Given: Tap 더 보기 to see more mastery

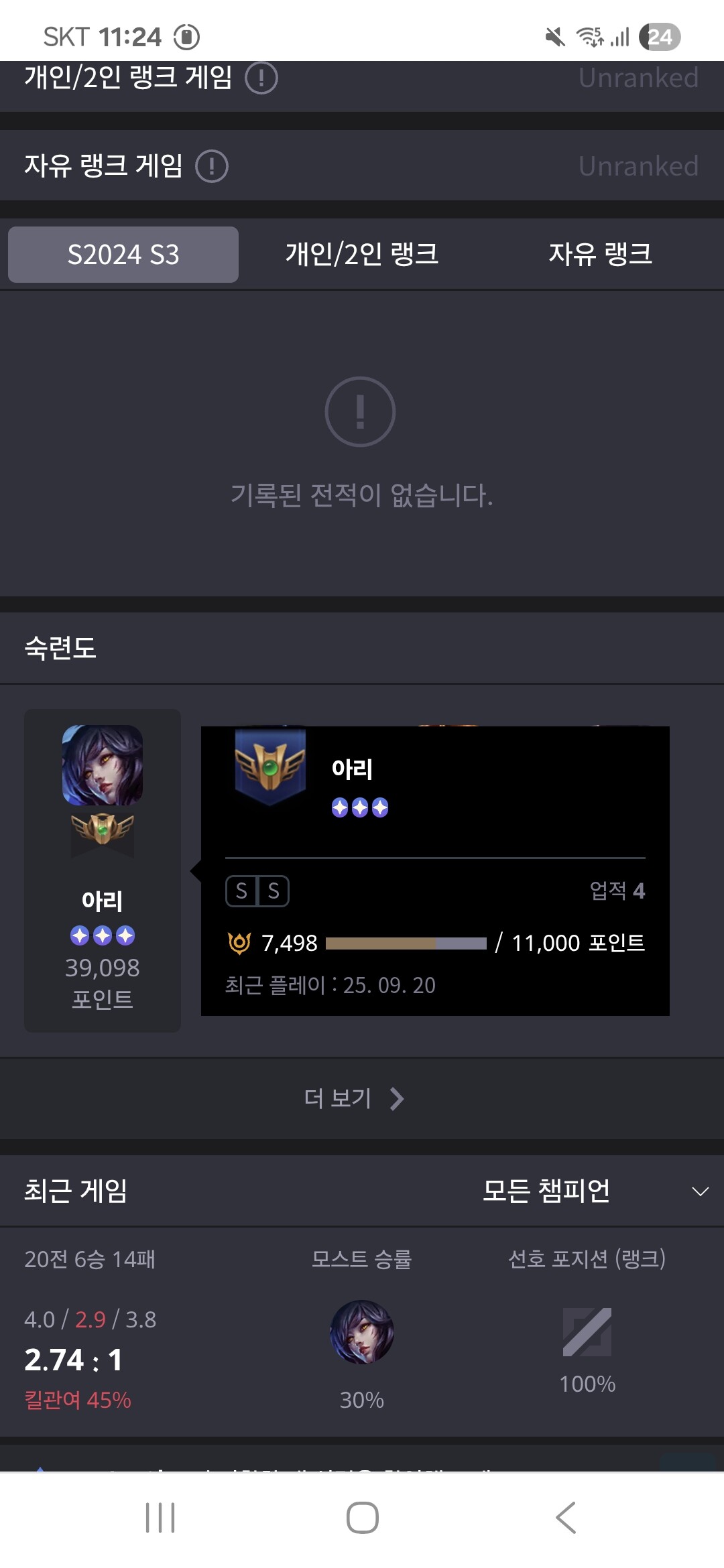Looking at the screenshot, I should pos(354,1098).
